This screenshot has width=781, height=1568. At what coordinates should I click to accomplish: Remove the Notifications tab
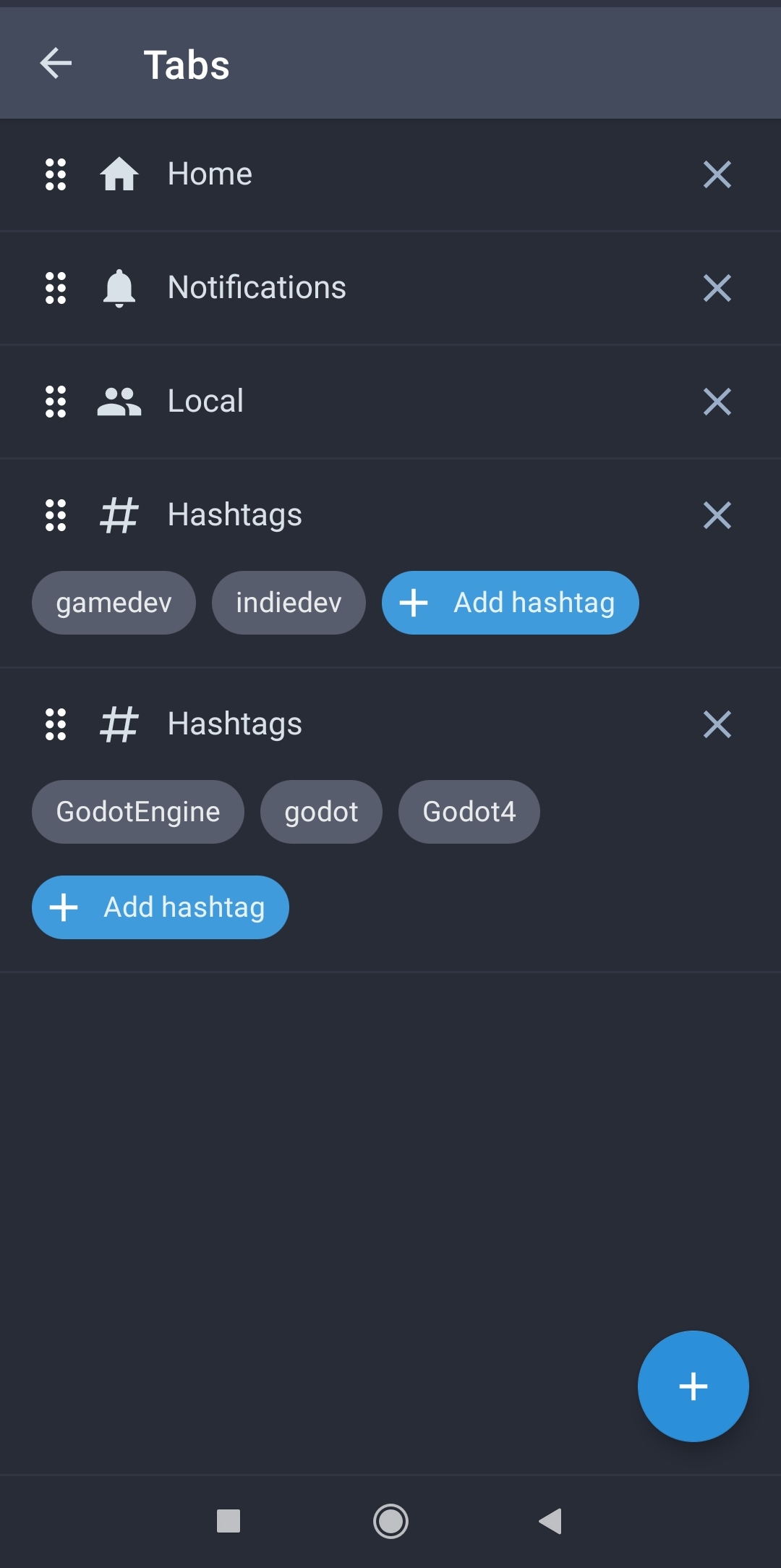717,288
